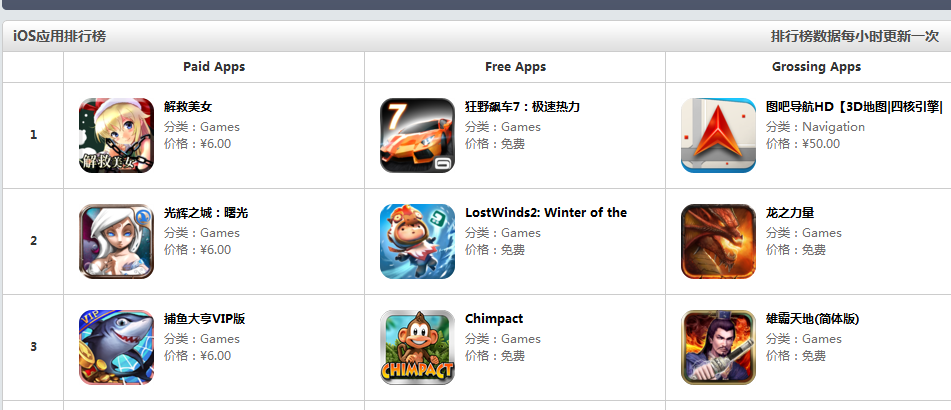Open Chimpact in Free Apps
The height and width of the screenshot is (410, 951).
494,319
